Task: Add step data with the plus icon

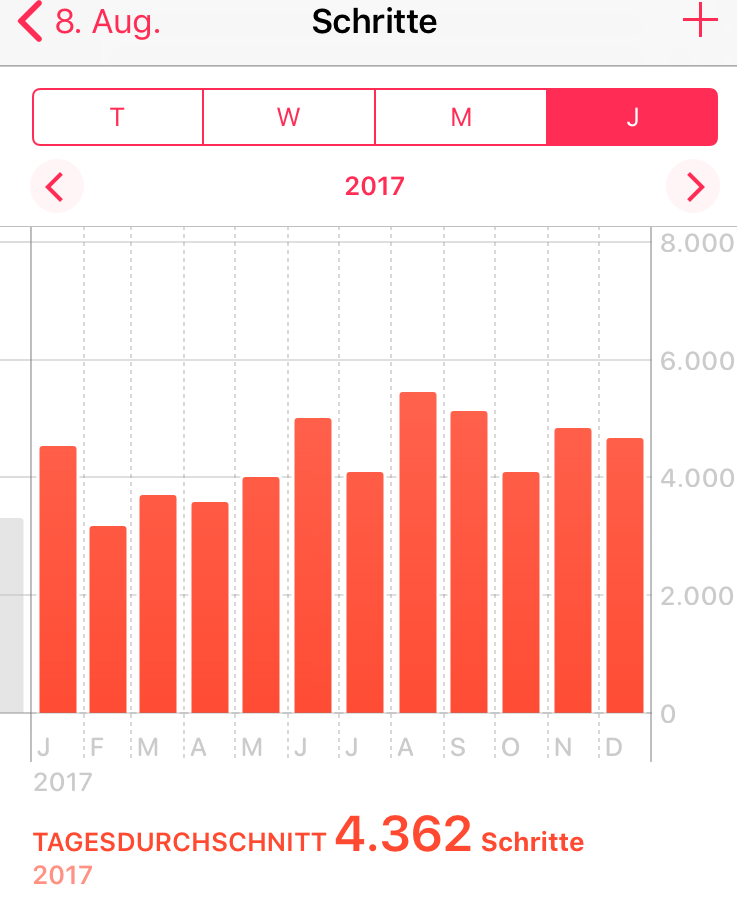Action: pos(700,22)
